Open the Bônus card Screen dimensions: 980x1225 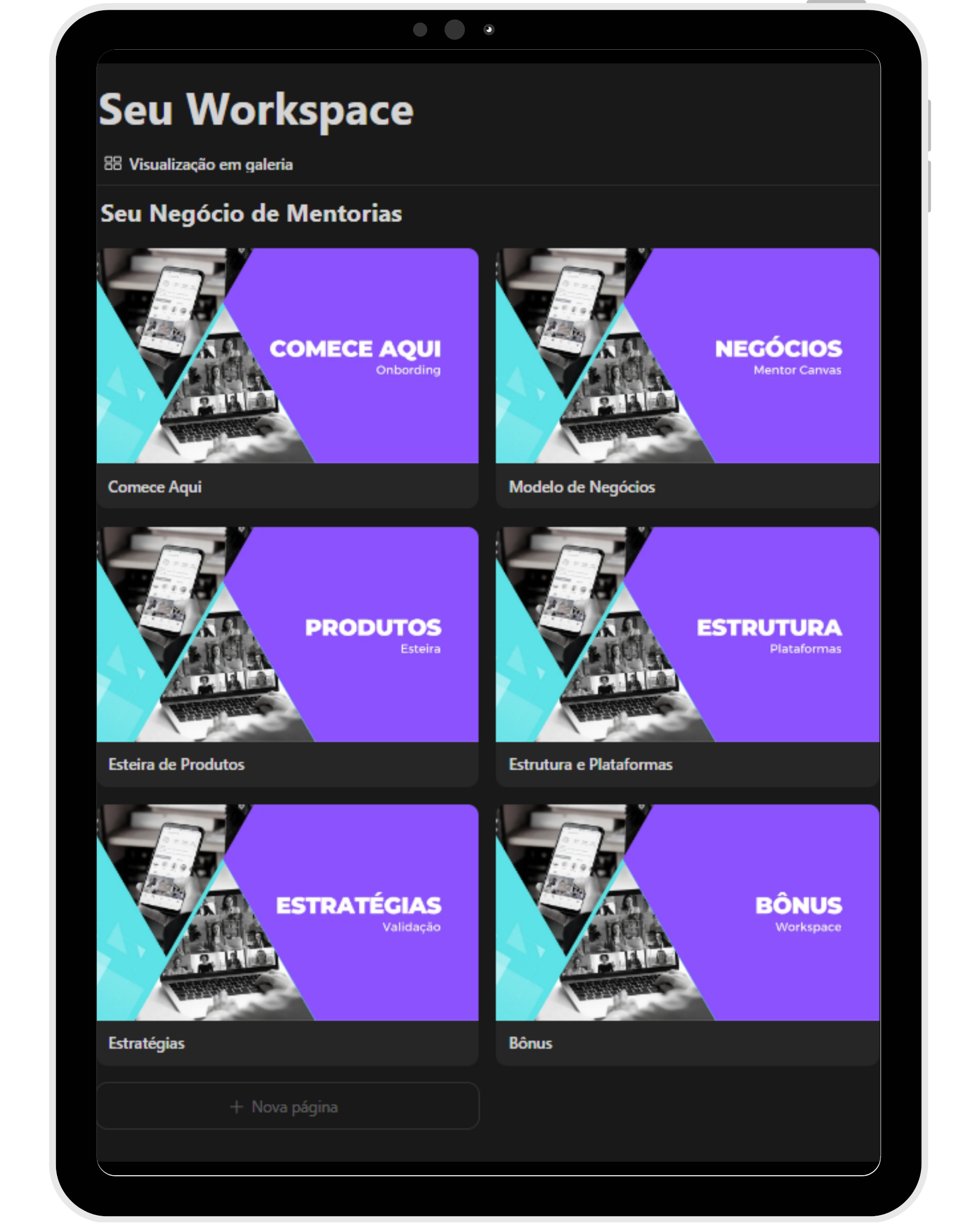click(x=687, y=934)
